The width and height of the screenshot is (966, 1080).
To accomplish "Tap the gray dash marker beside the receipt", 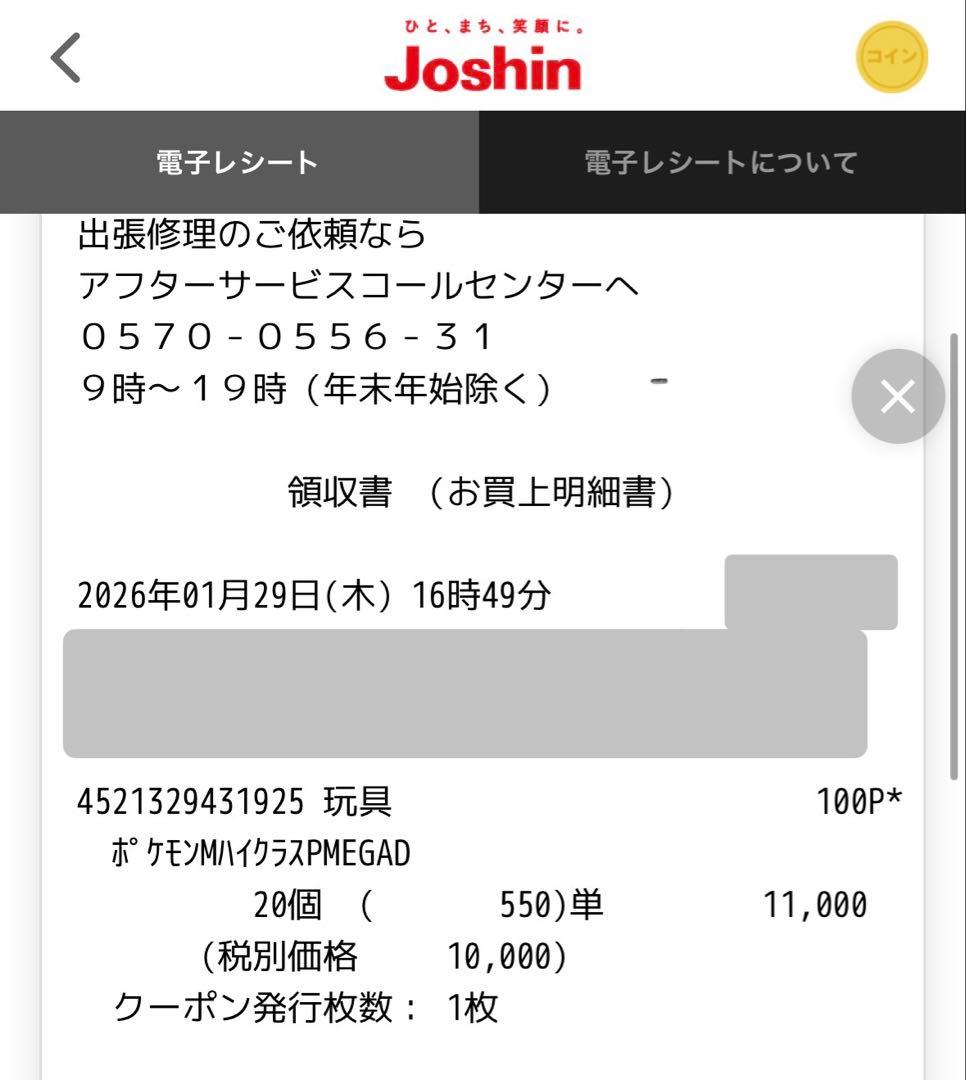I will 658,378.
